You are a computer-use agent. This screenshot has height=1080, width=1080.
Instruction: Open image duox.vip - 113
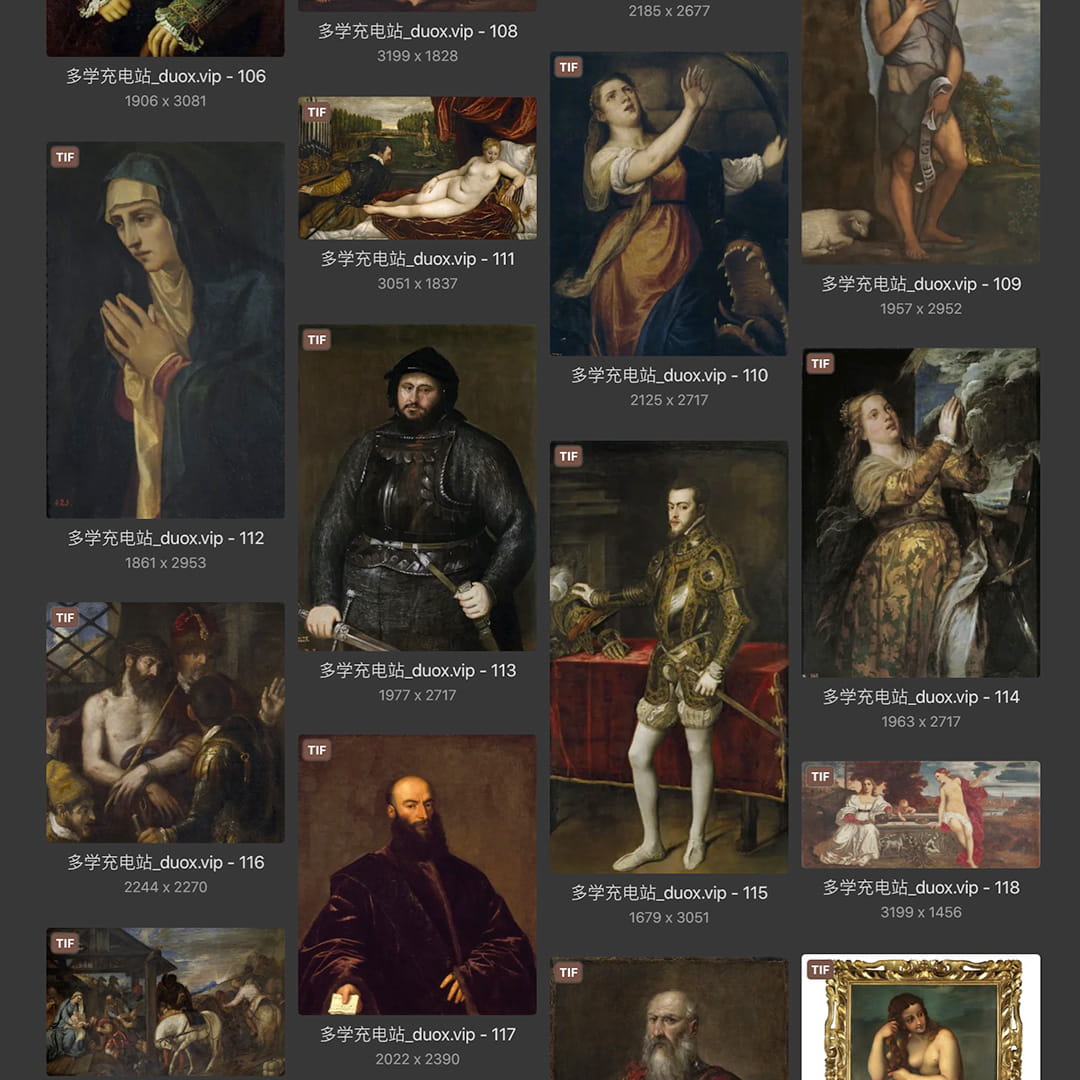pos(417,487)
